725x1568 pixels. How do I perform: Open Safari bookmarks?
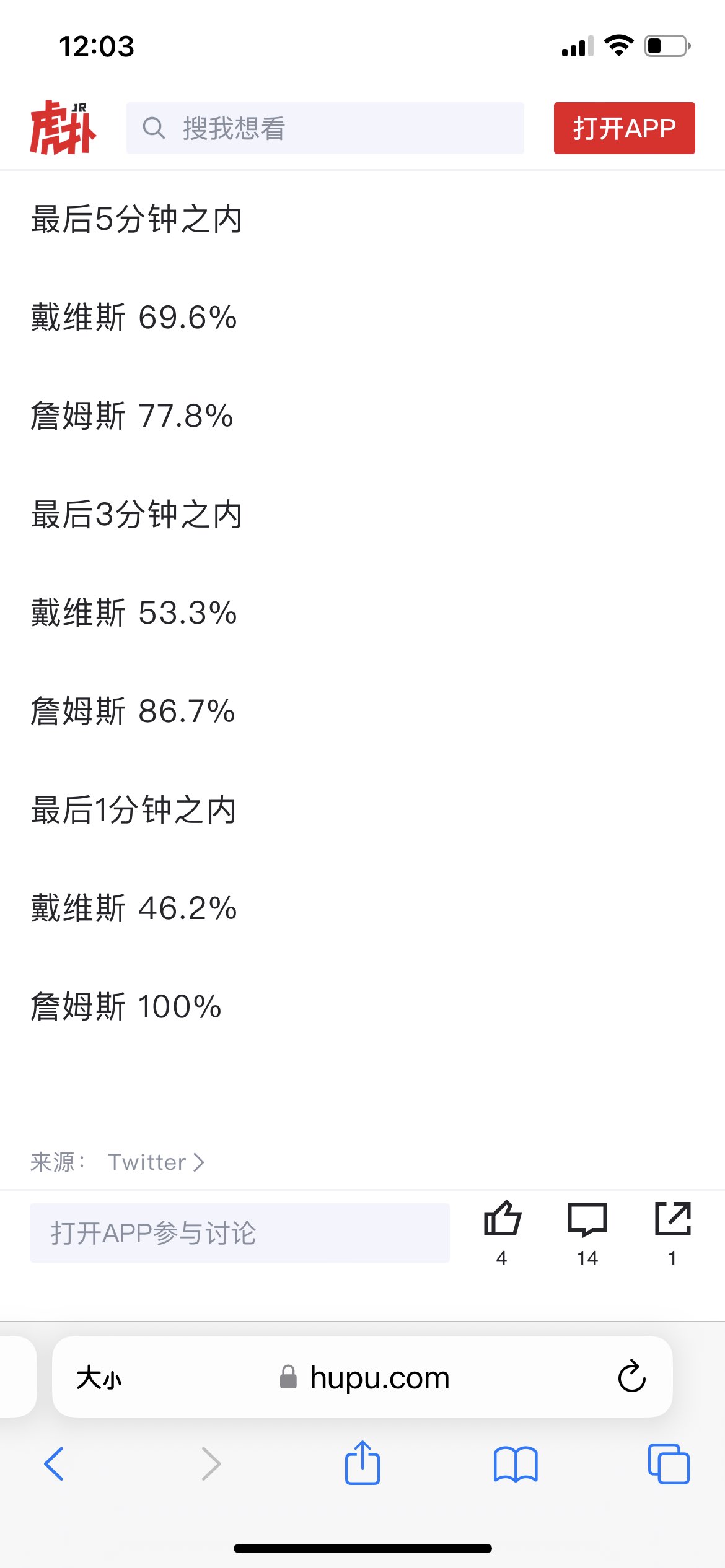tap(516, 1465)
